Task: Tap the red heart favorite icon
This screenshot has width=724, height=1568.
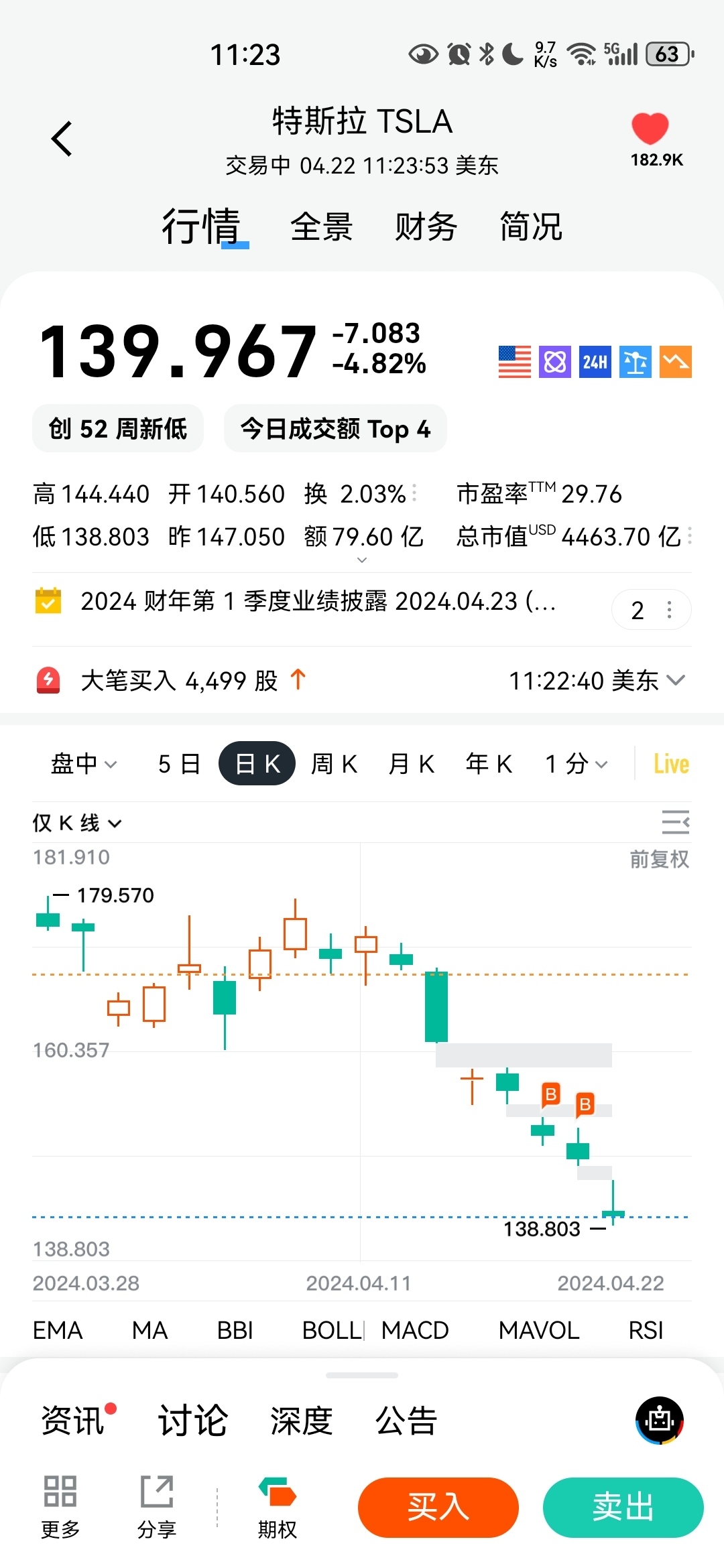Action: click(x=650, y=129)
